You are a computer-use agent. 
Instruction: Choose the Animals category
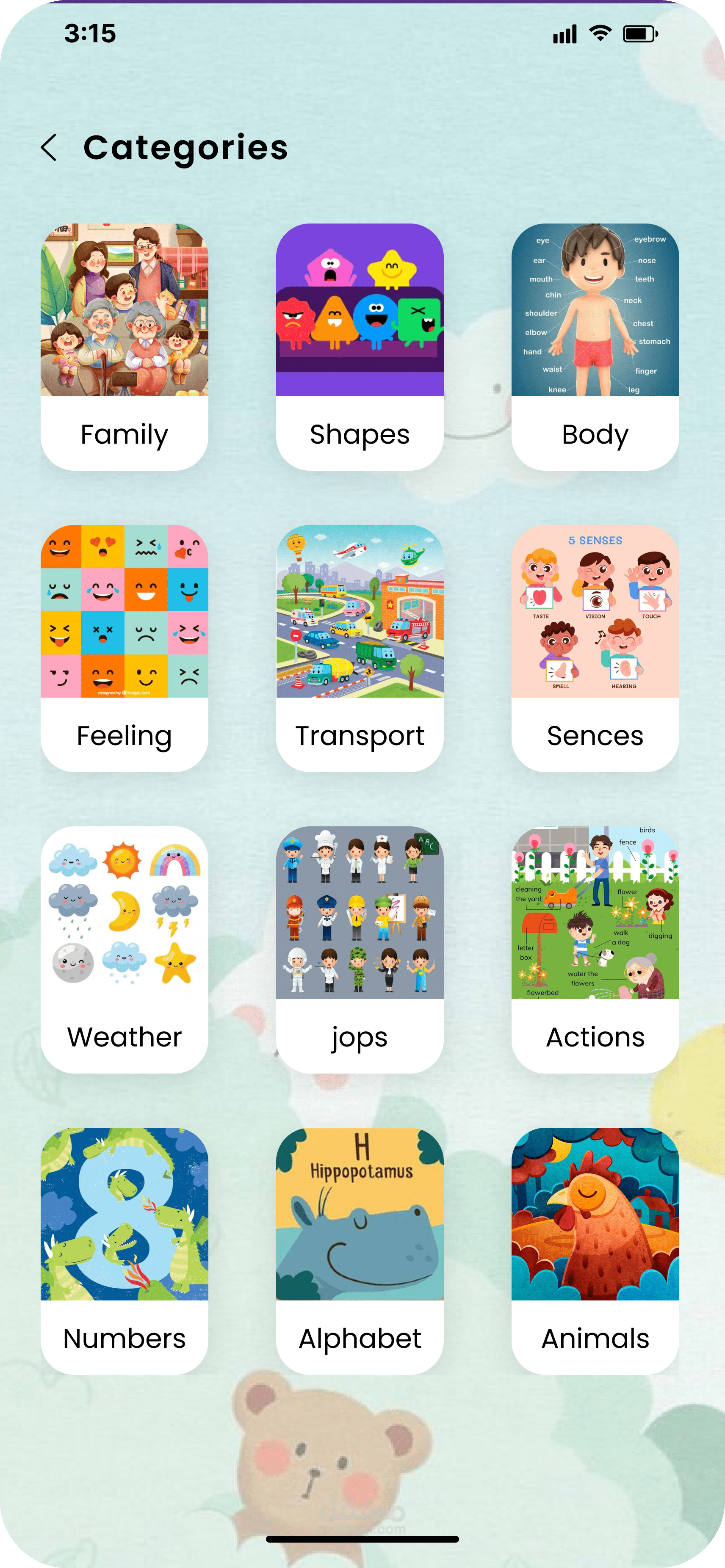tap(595, 1250)
